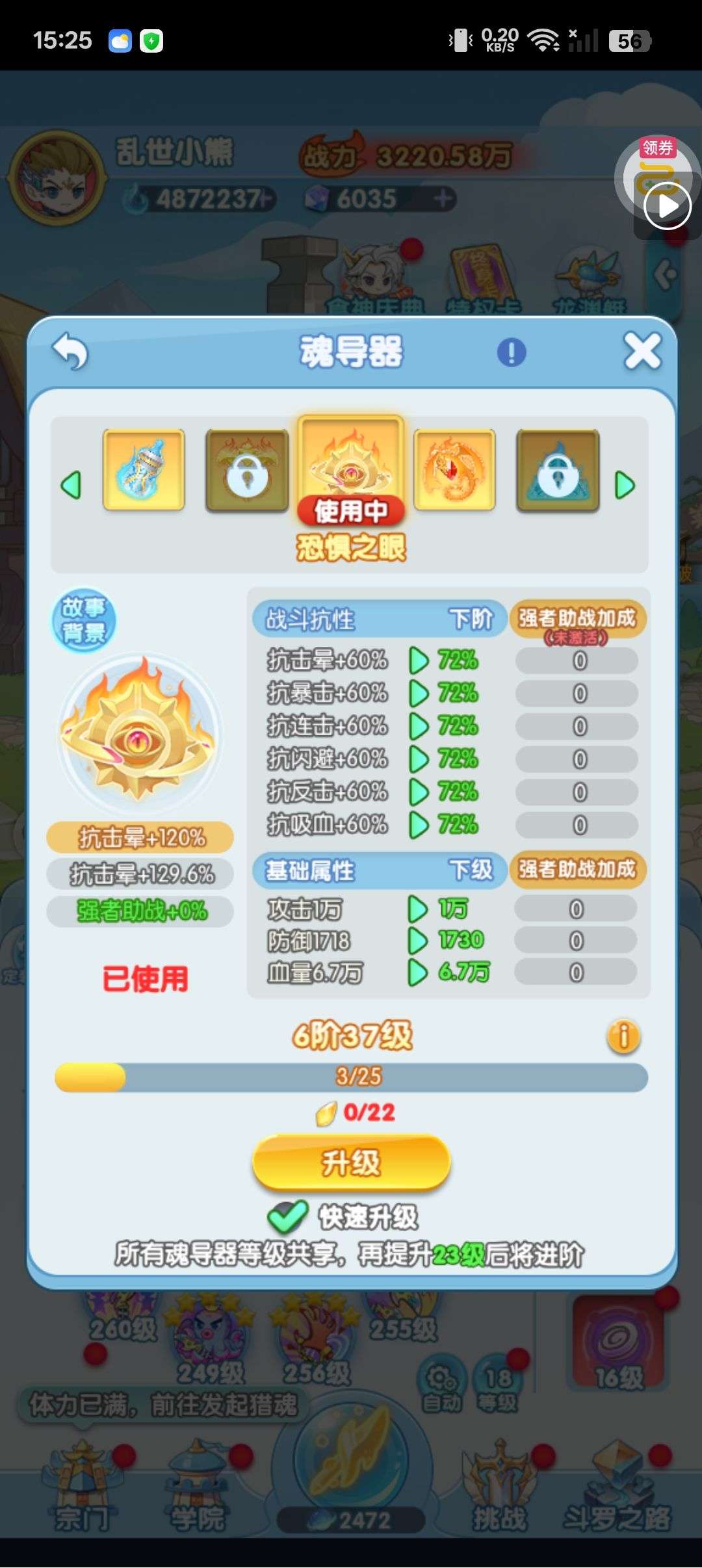Tap the first locked soul tool
The image size is (702, 1568).
(247, 471)
